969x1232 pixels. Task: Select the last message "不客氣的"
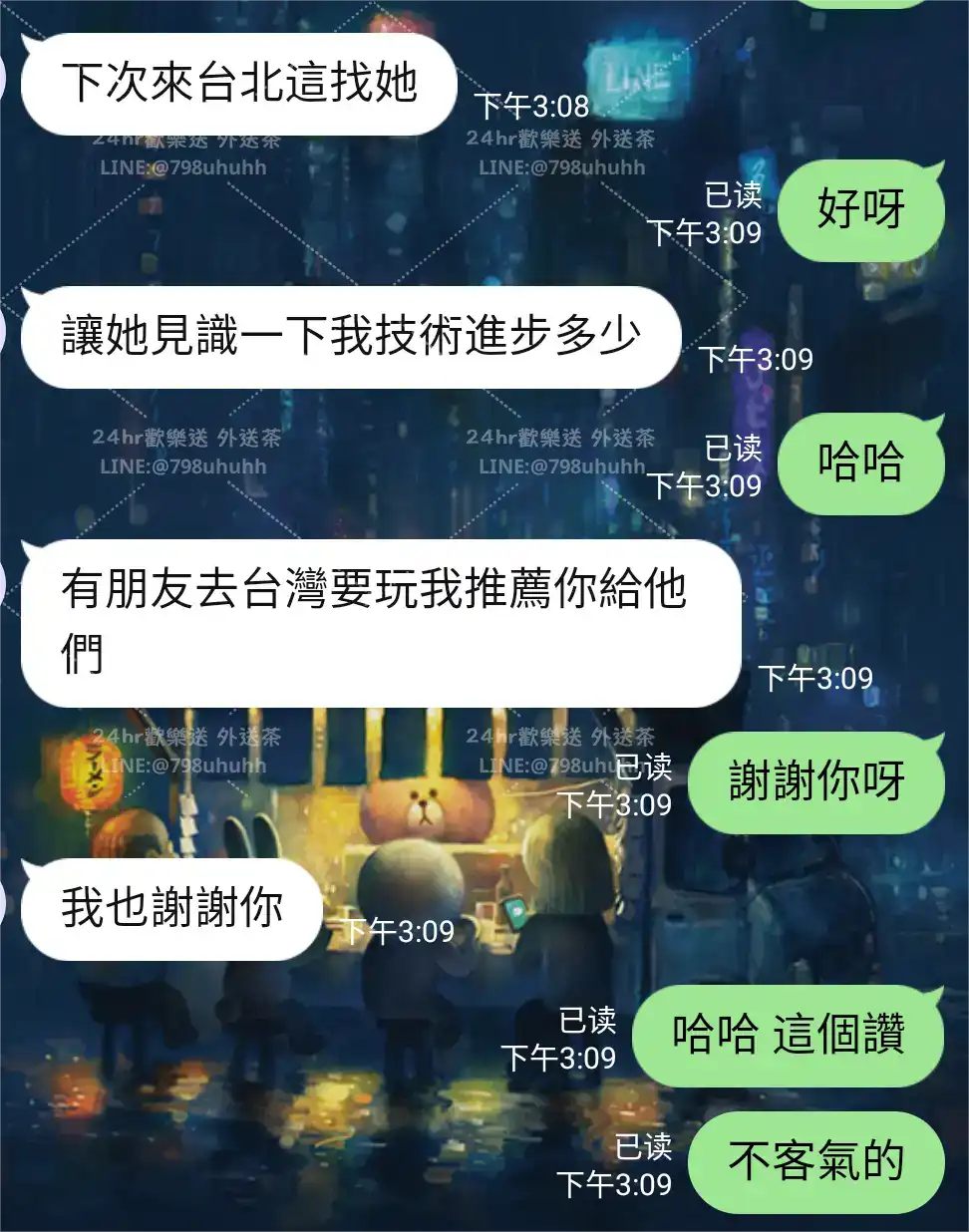coord(817,1161)
